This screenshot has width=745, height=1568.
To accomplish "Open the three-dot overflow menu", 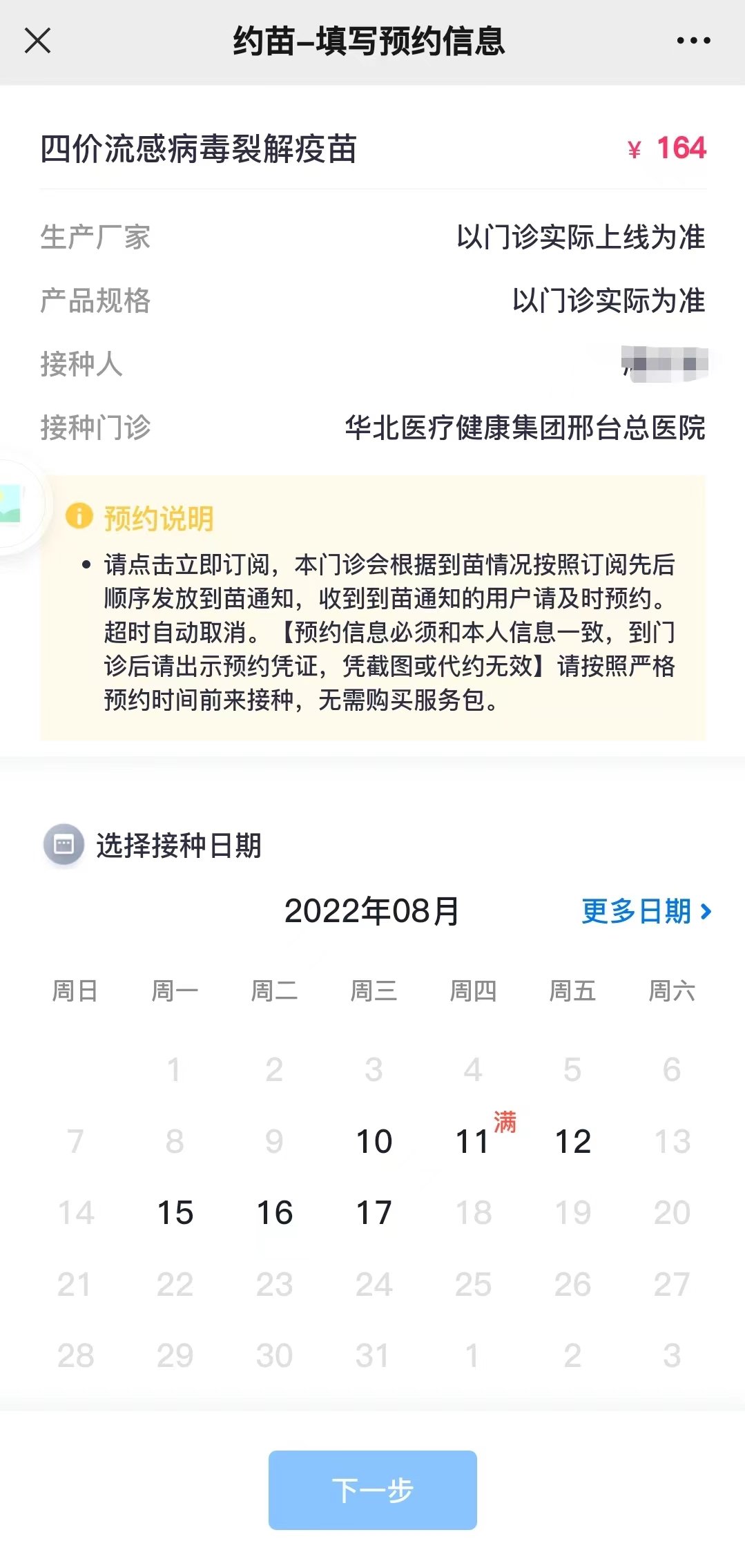I will [x=693, y=41].
